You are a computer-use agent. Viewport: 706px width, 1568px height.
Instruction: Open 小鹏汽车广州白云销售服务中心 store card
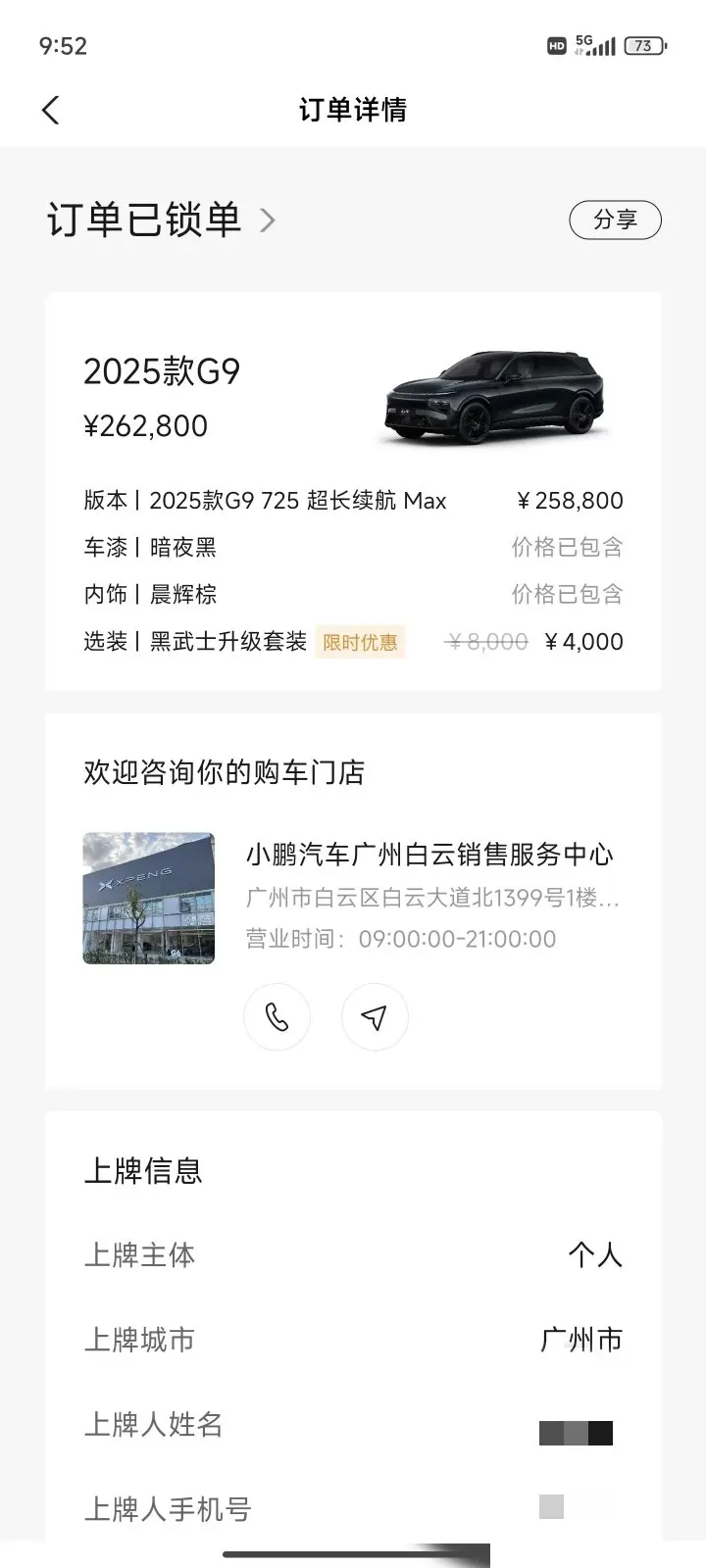click(353, 898)
